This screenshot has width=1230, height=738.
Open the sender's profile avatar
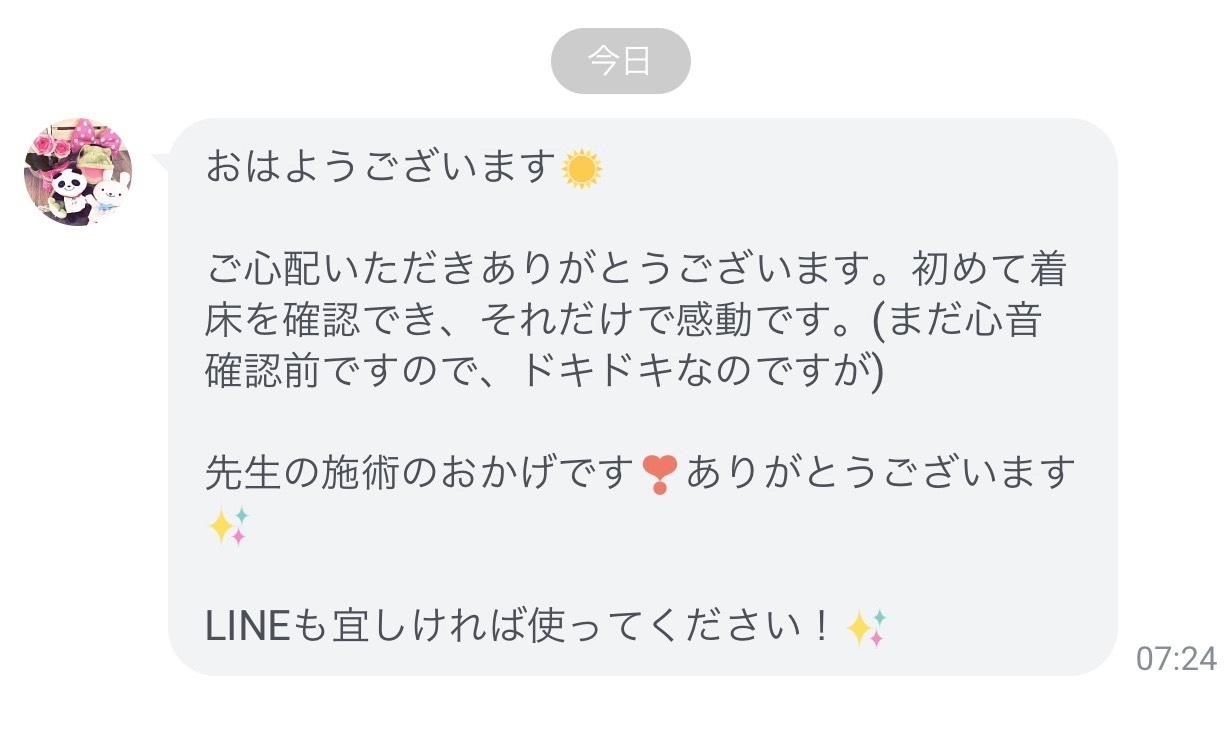click(x=78, y=172)
